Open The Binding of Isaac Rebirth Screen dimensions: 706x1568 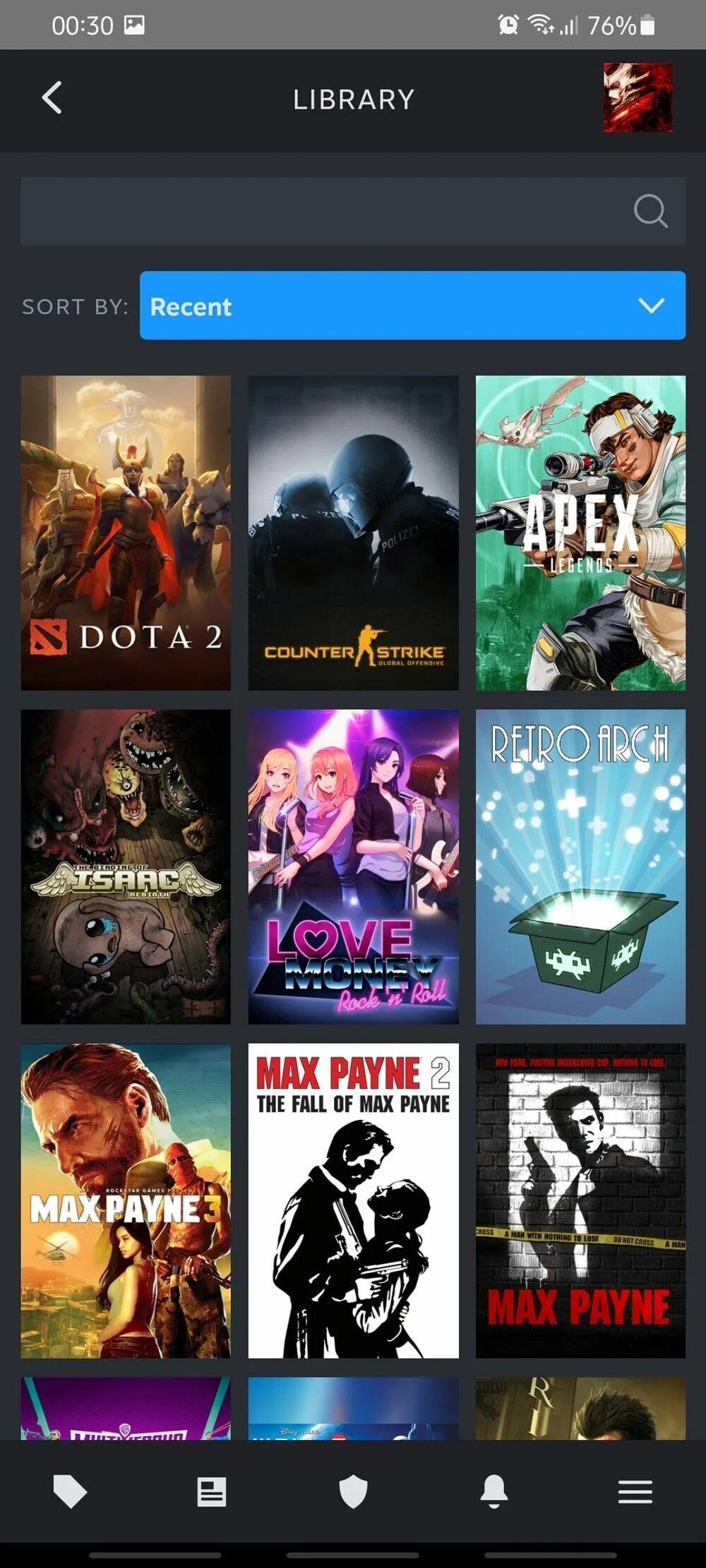click(126, 867)
